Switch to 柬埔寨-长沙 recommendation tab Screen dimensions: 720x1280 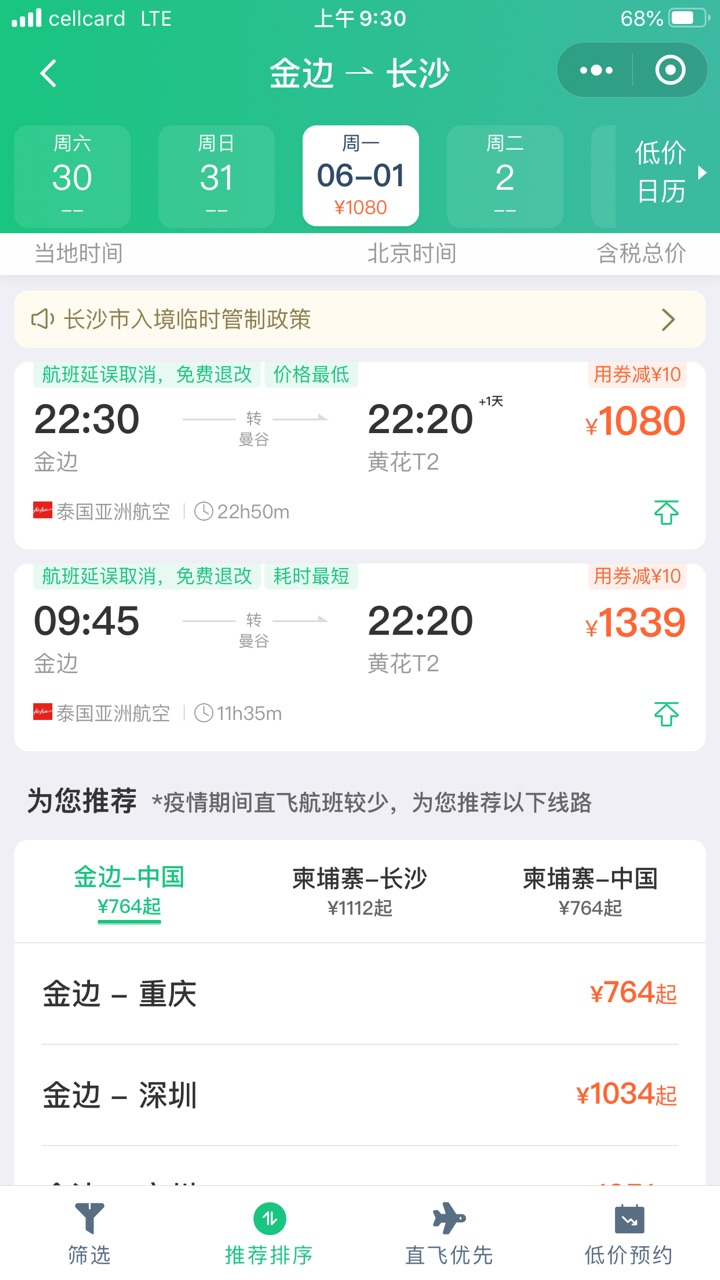click(x=360, y=890)
